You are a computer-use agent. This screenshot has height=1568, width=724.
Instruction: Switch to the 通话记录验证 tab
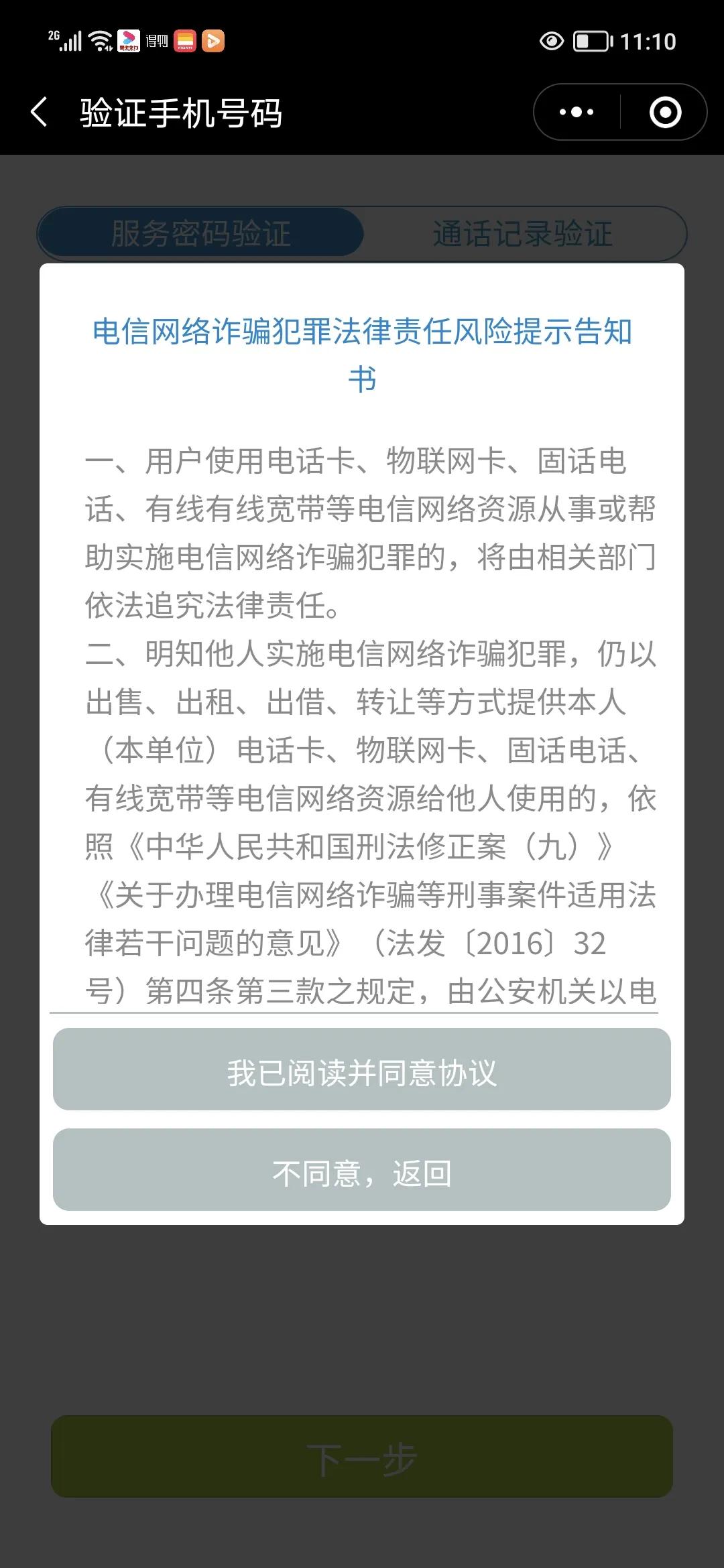pos(523,233)
